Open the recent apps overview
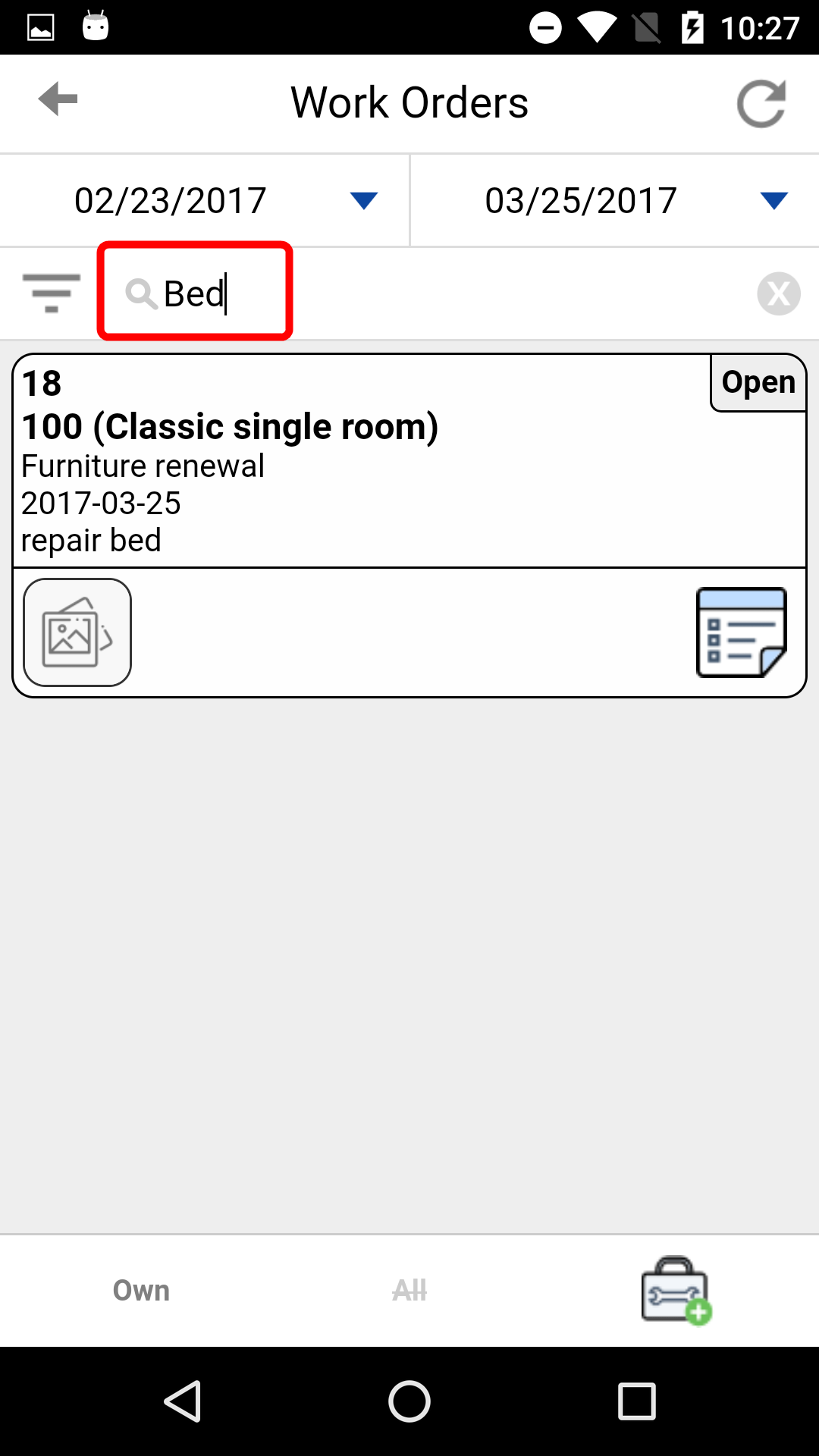This screenshot has width=819, height=1456. click(637, 1401)
